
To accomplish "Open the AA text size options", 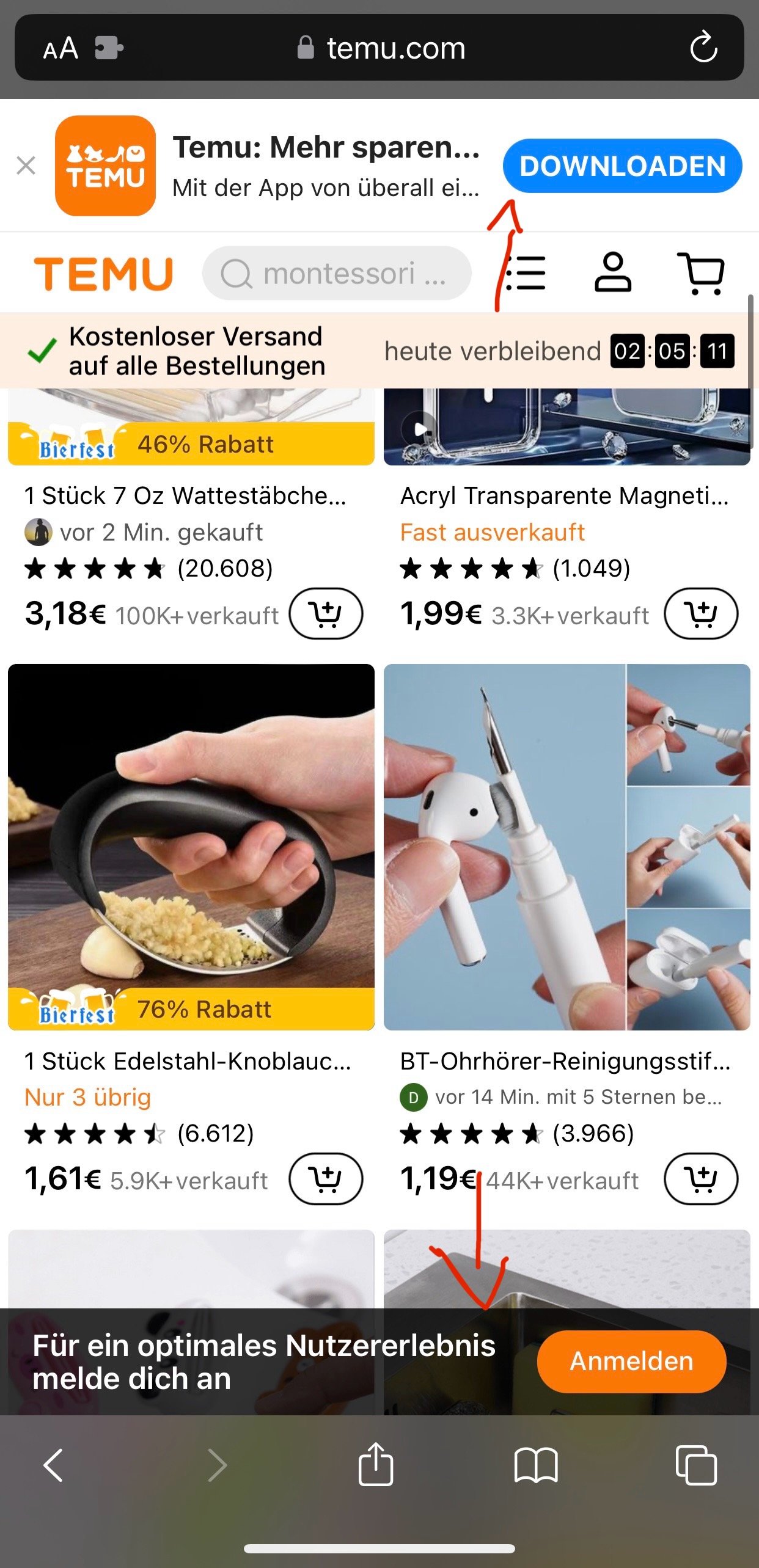I will click(x=61, y=48).
